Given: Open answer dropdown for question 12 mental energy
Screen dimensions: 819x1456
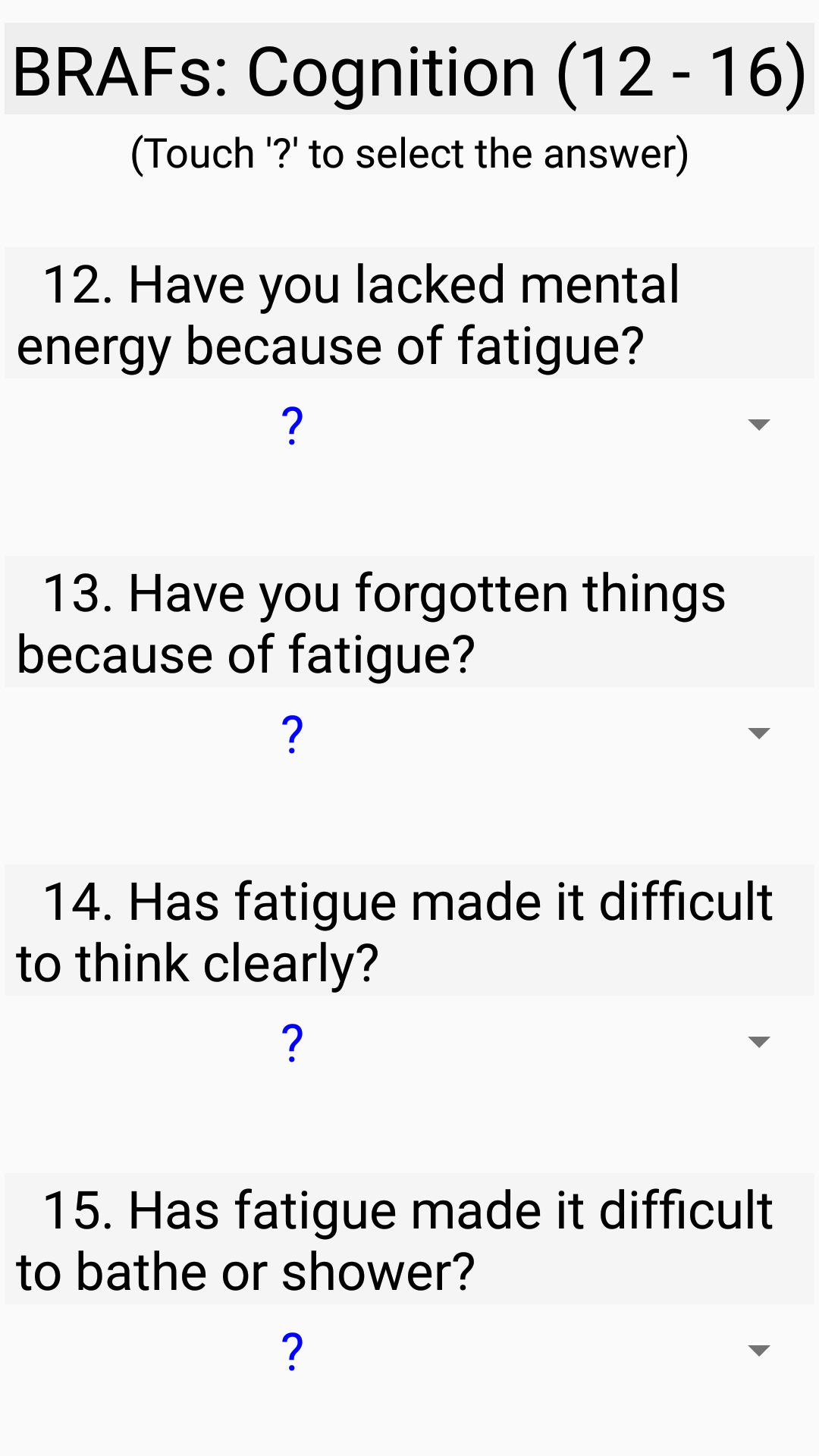Looking at the screenshot, I should click(x=409, y=425).
